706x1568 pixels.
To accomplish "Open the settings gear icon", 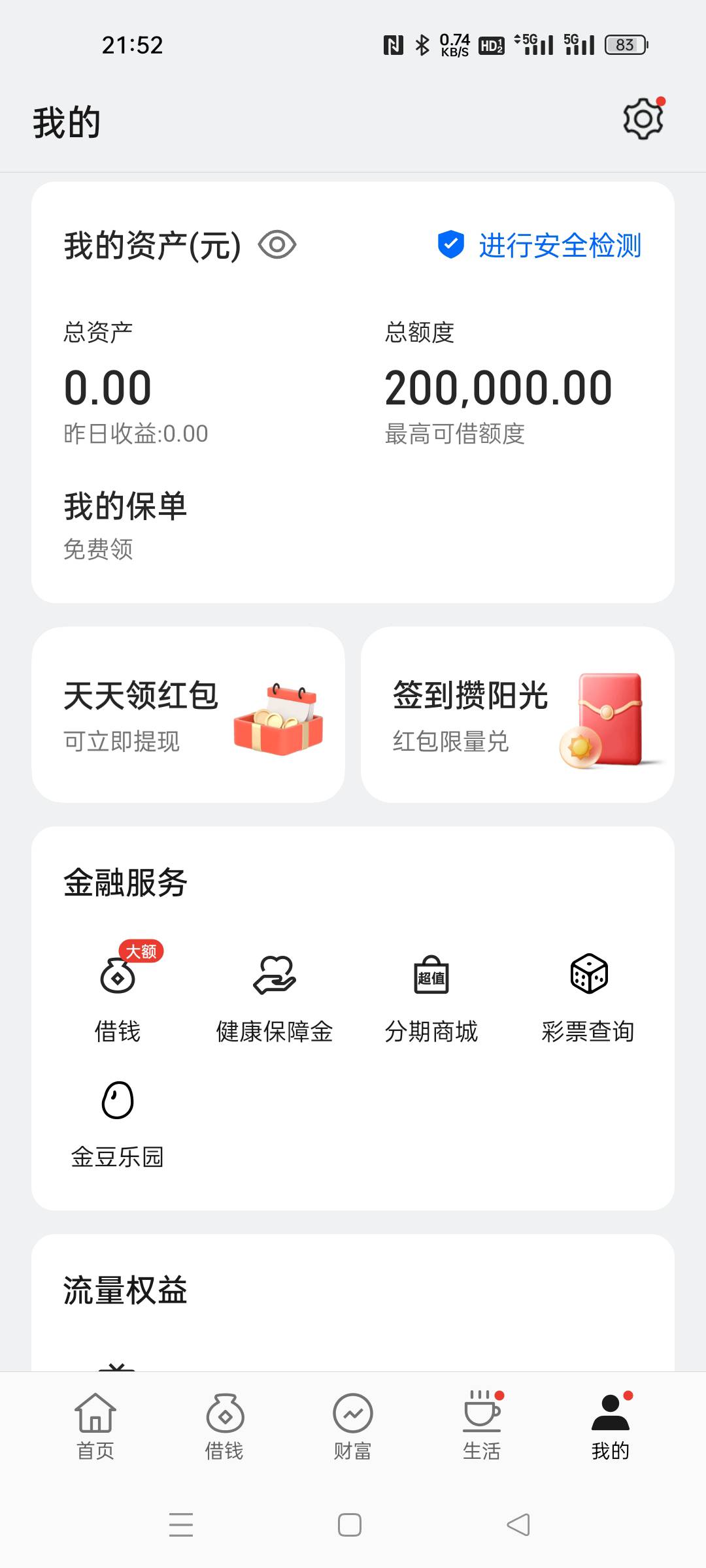I will click(643, 119).
